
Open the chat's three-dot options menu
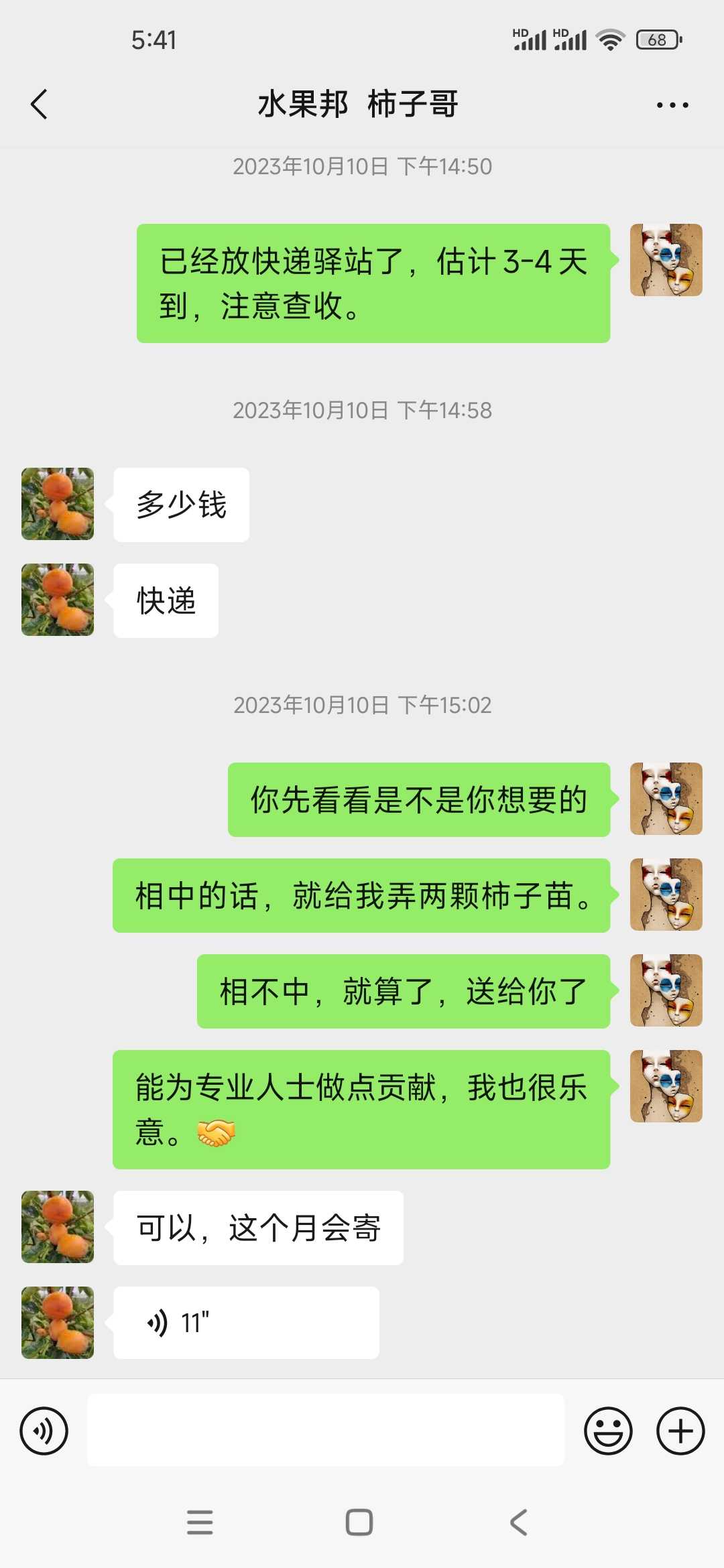(672, 105)
